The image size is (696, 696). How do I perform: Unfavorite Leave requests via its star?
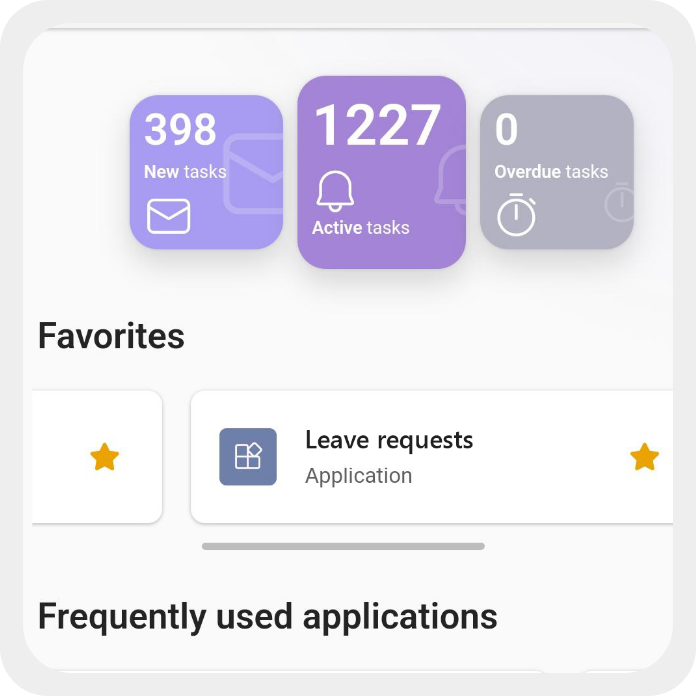[644, 457]
